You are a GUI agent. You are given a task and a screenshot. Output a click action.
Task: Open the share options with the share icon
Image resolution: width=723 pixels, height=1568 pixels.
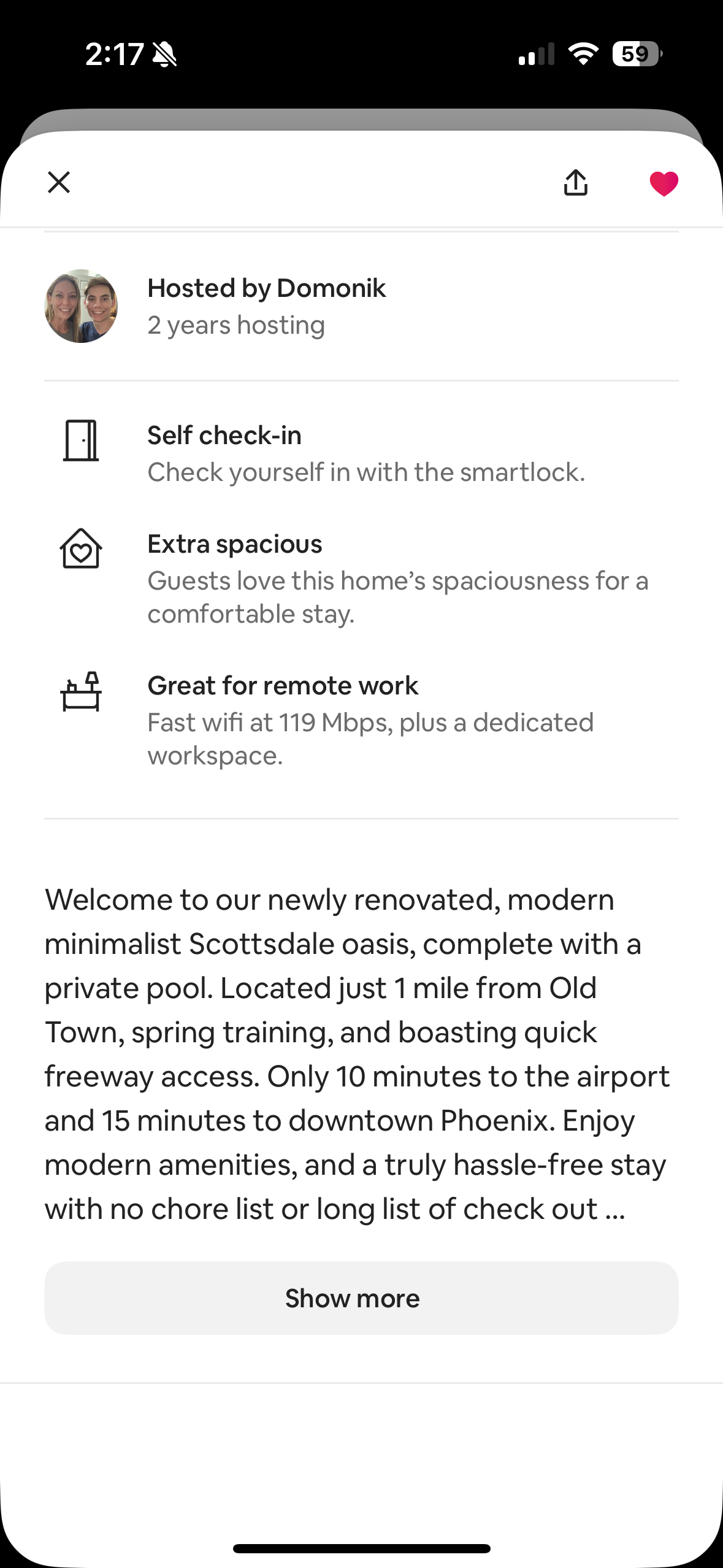pos(576,182)
